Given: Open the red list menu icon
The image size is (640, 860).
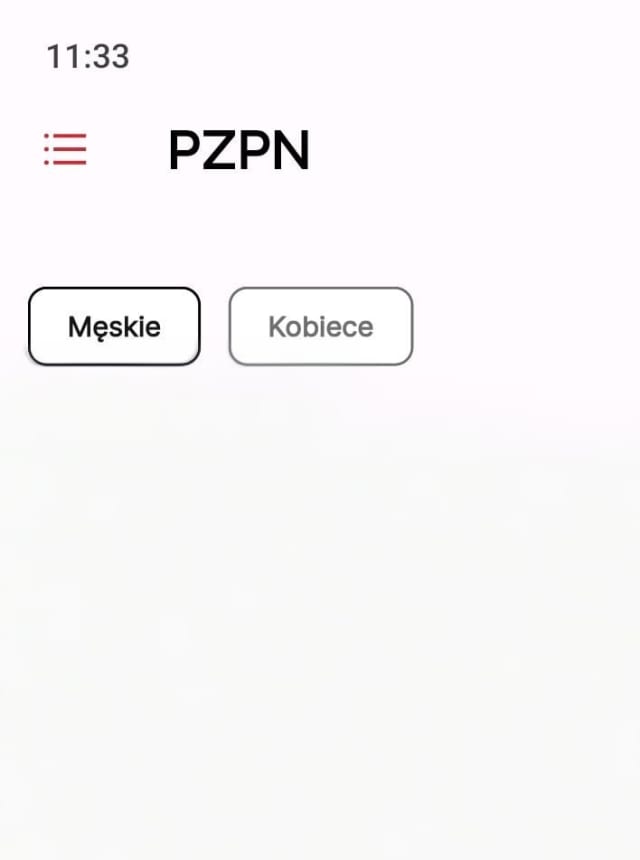Looking at the screenshot, I should click(x=65, y=149).
